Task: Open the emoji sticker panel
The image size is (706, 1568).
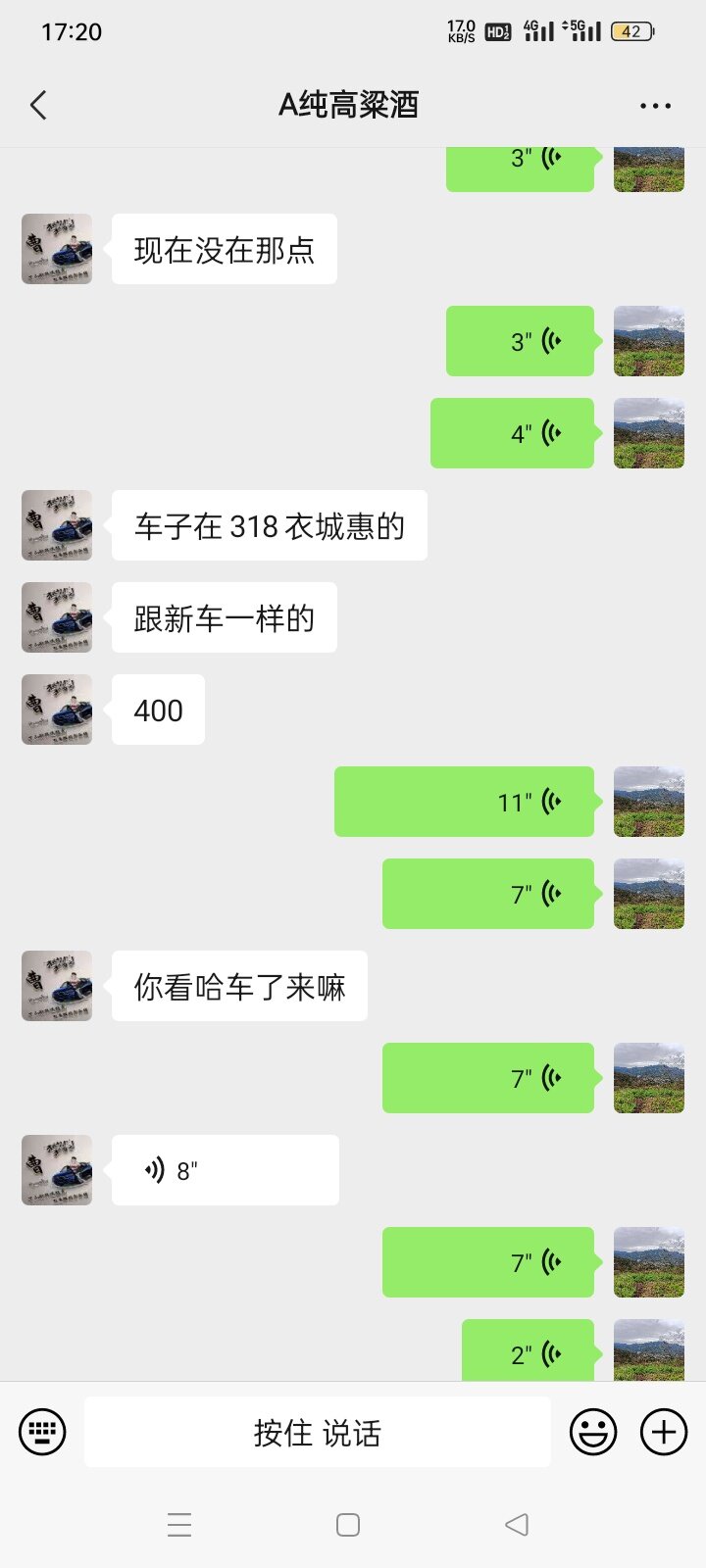Action: (593, 1433)
